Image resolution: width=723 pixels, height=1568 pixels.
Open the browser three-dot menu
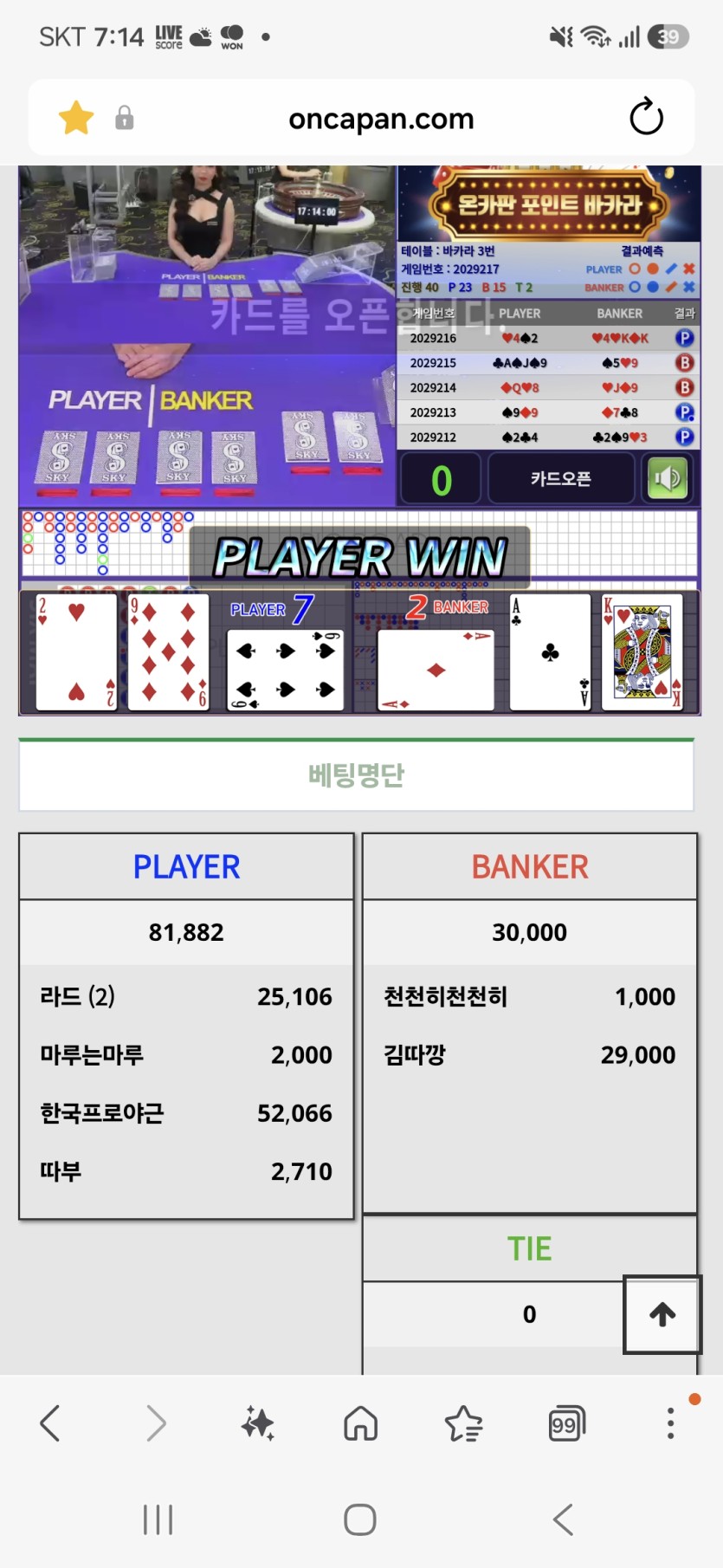(670, 1423)
